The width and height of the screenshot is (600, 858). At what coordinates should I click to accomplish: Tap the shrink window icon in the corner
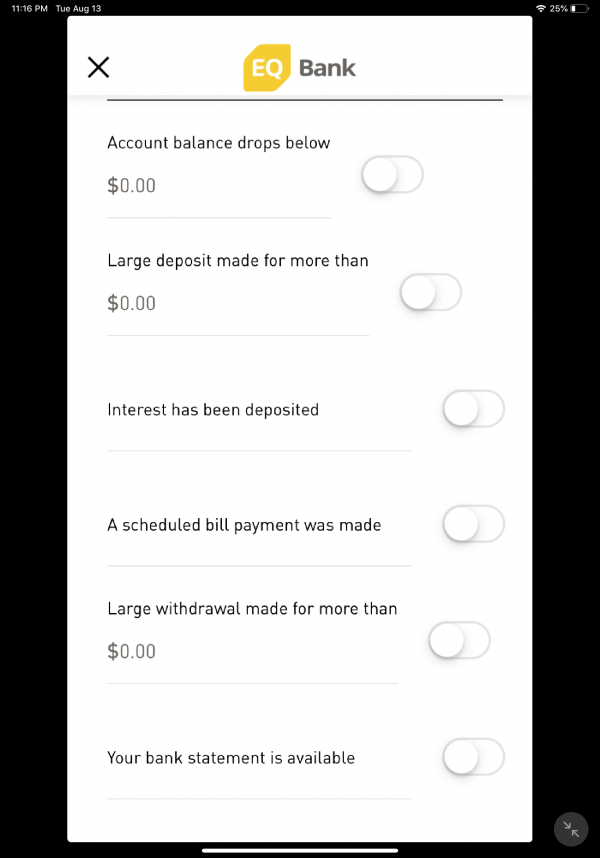[x=571, y=829]
